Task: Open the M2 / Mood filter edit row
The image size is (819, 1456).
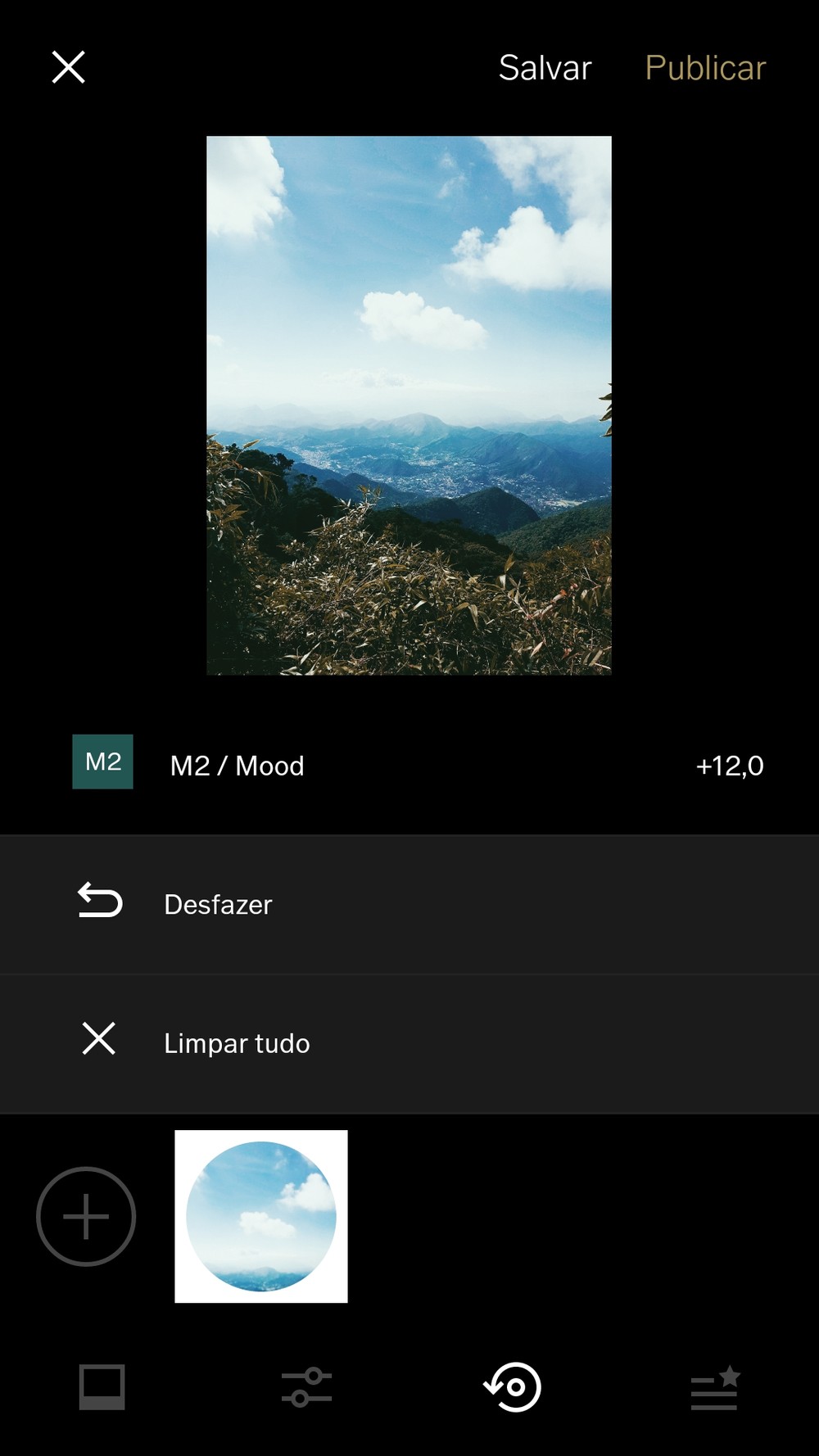Action: click(x=409, y=765)
